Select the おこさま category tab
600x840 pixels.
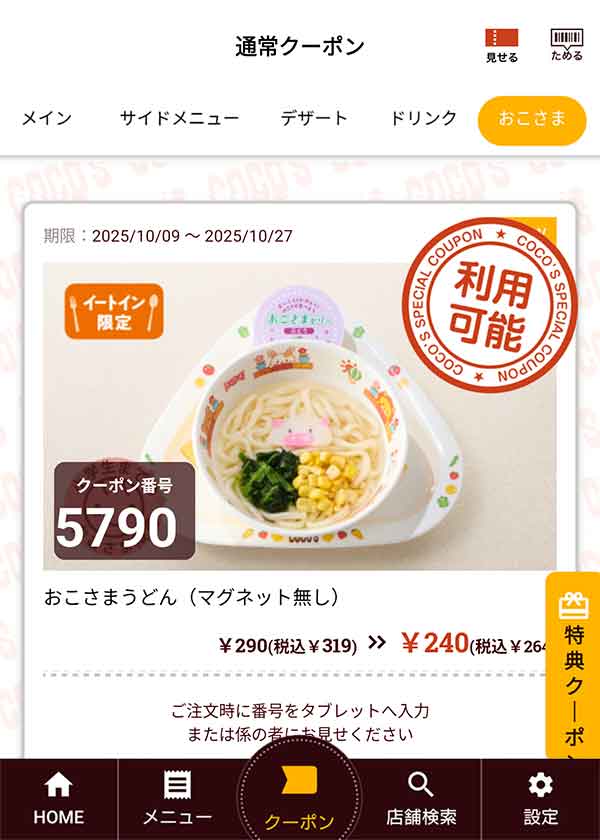(x=532, y=120)
